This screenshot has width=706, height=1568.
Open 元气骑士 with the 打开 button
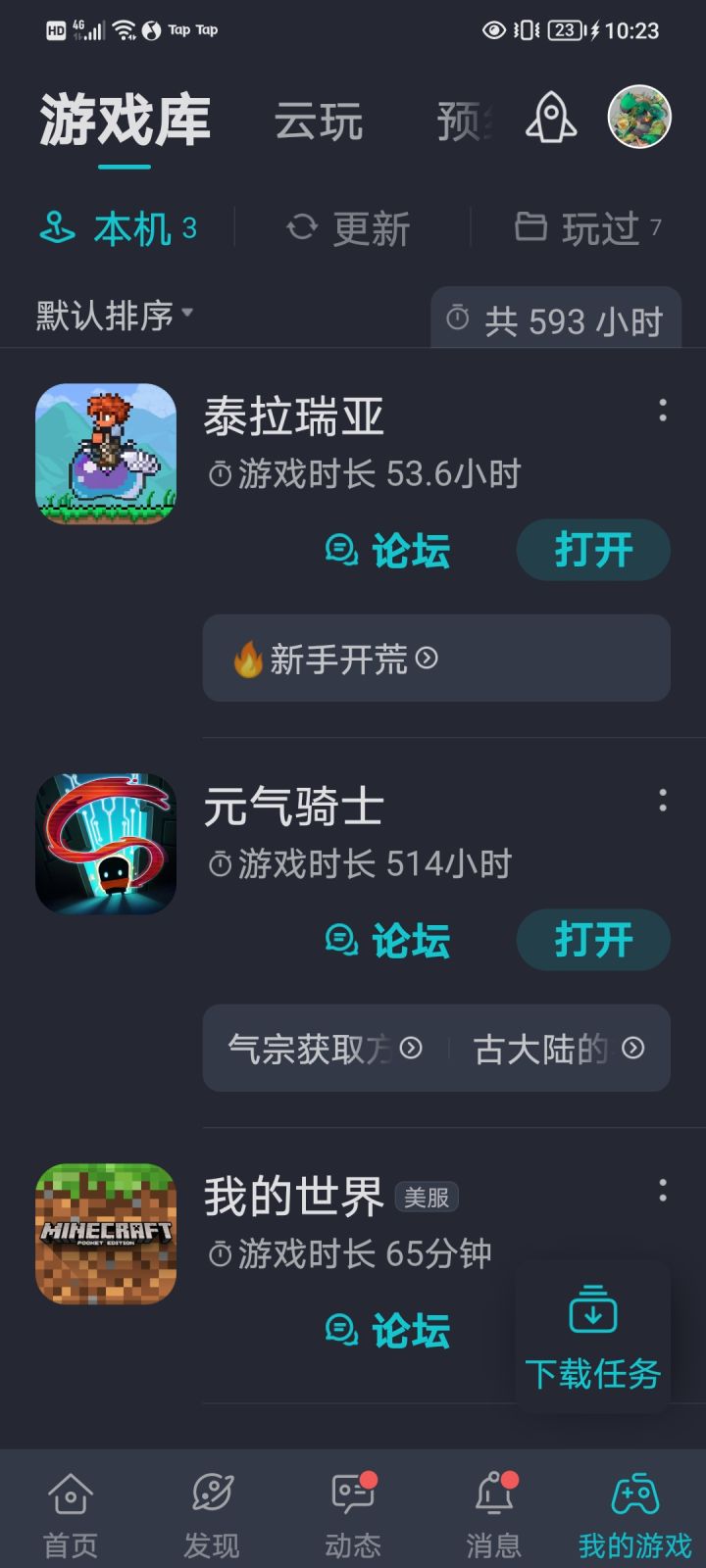tap(593, 940)
